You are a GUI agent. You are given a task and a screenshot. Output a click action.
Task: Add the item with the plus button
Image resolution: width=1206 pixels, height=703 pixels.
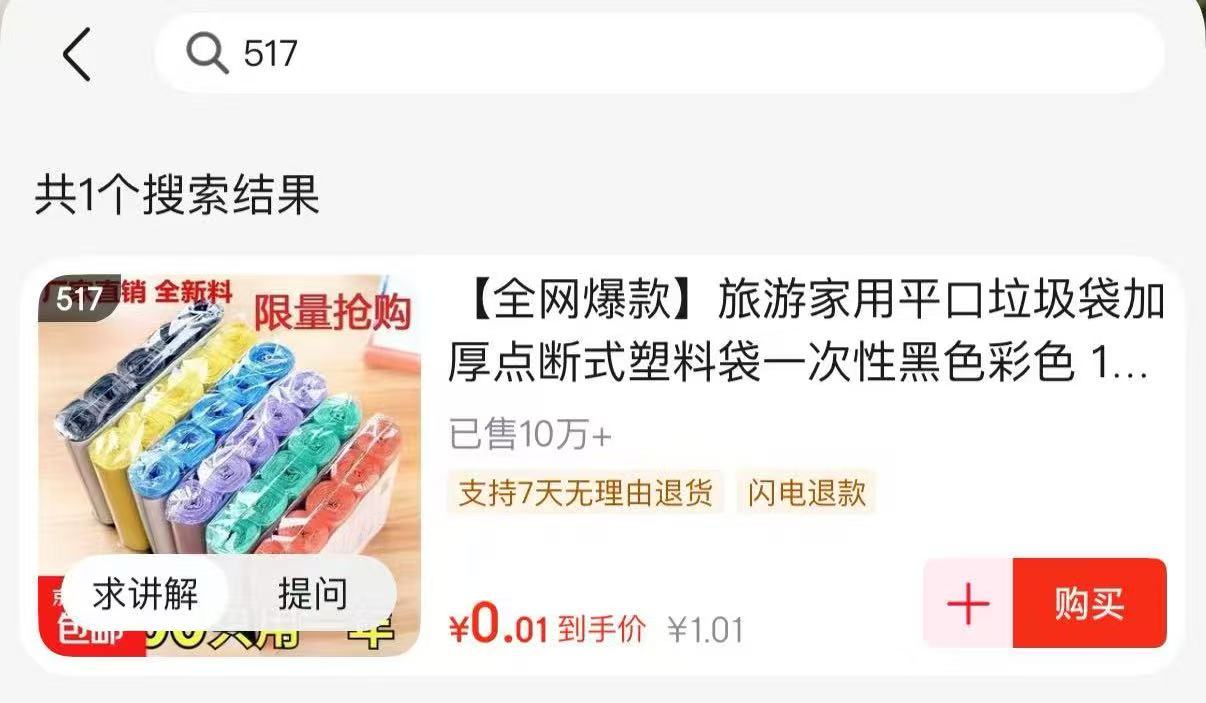968,604
